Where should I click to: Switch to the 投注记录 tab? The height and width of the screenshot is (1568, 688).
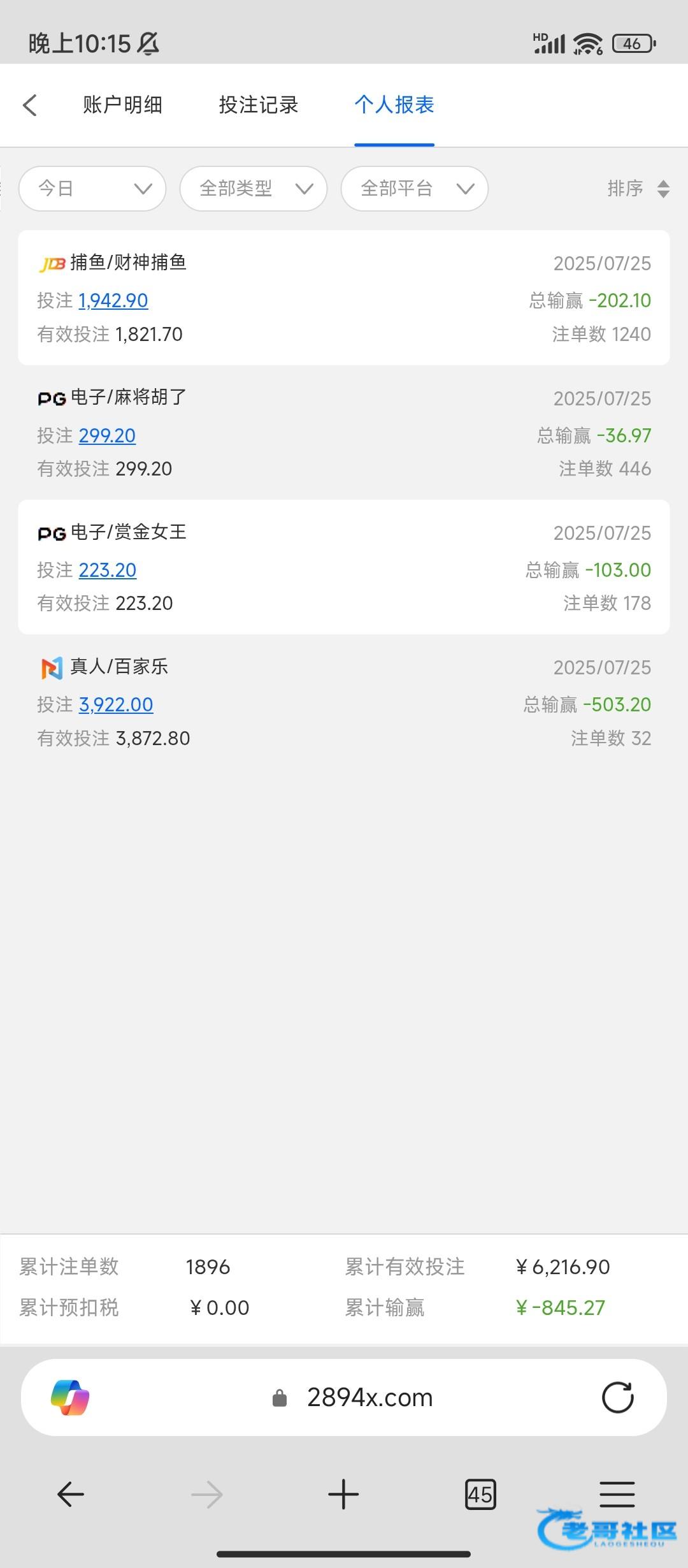[x=259, y=105]
